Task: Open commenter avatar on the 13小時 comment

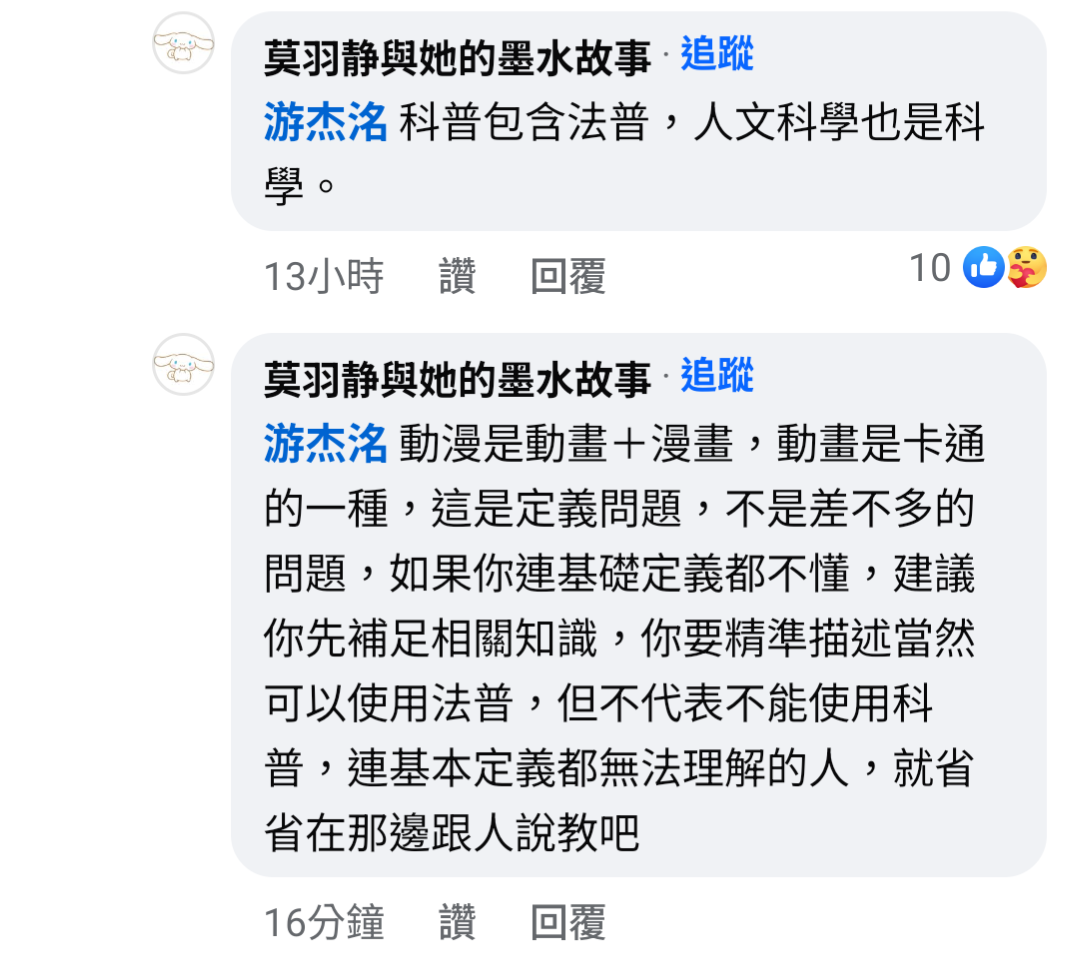Action: click(183, 43)
